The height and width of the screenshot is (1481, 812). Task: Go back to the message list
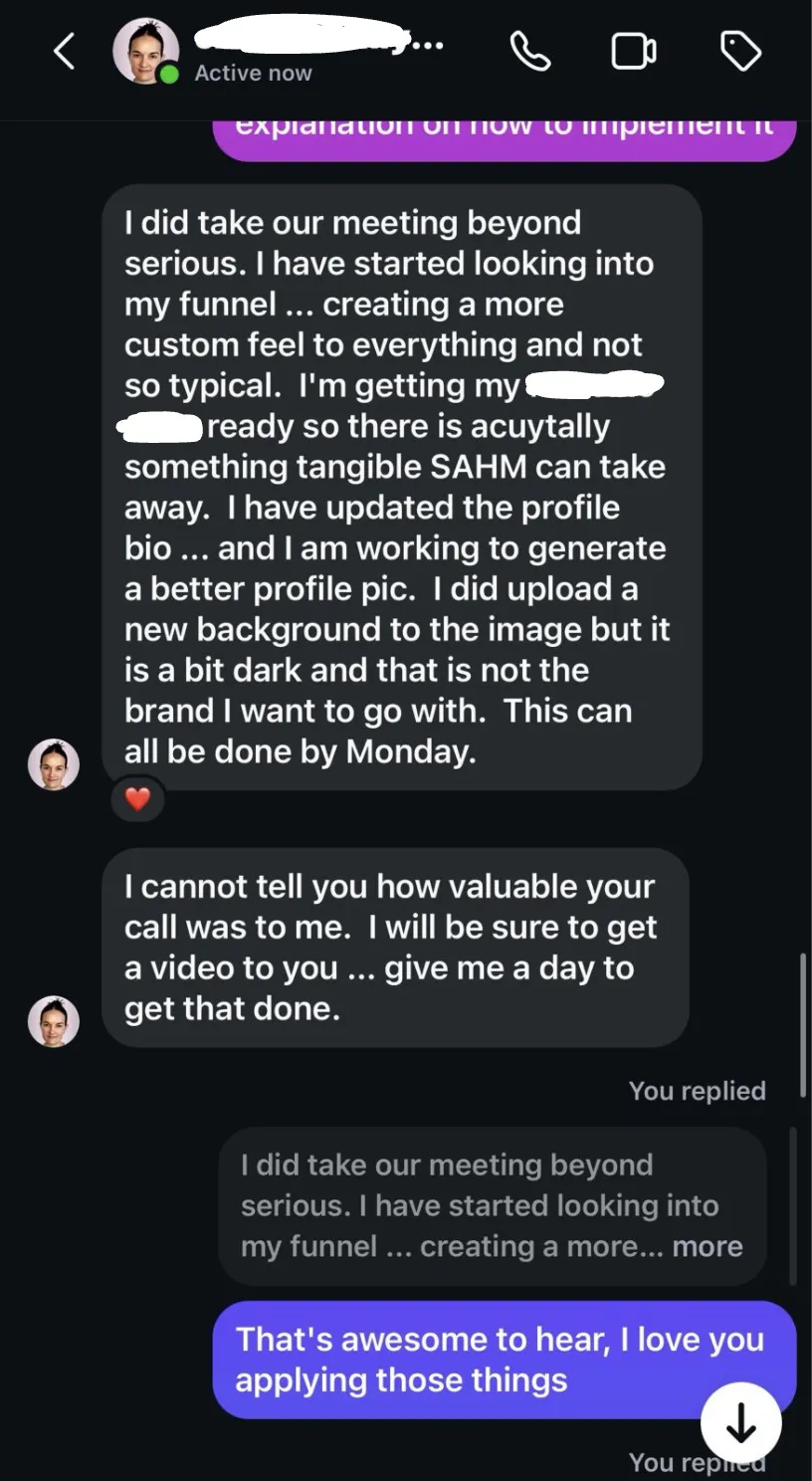tap(64, 52)
